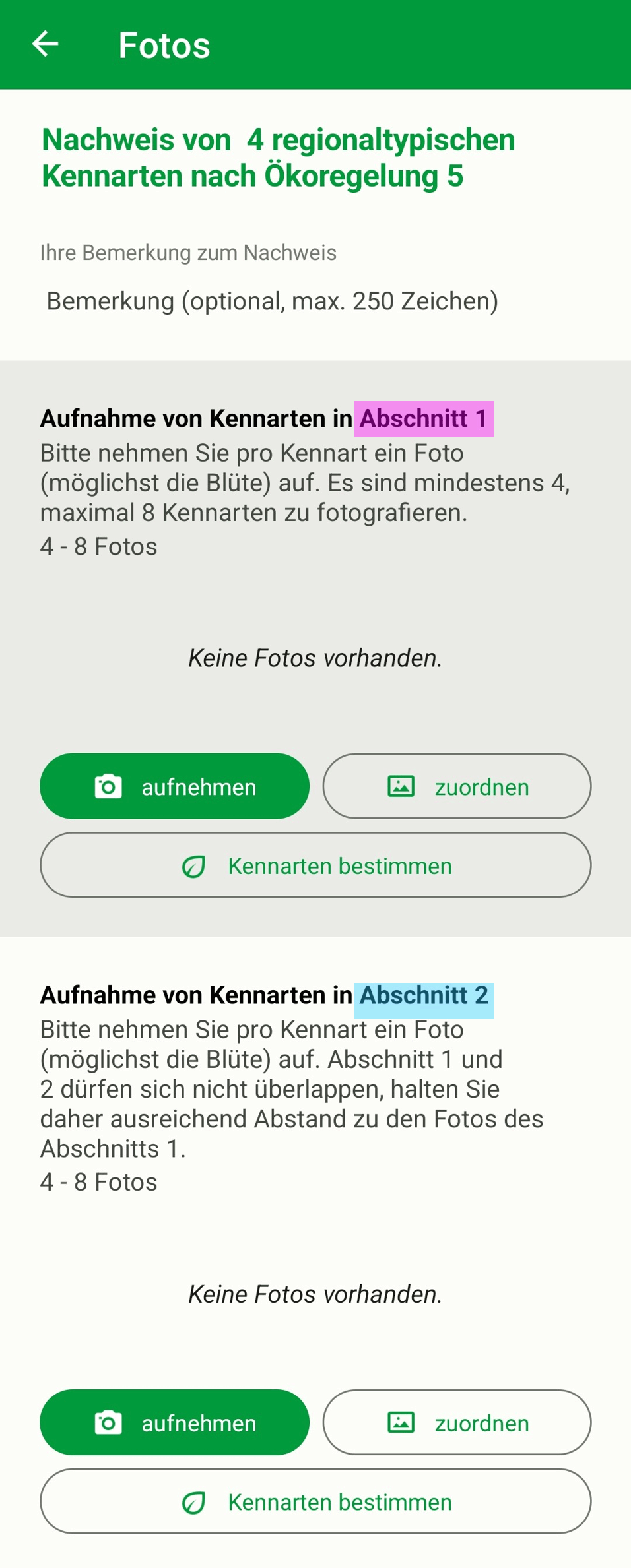Image resolution: width=631 pixels, height=1568 pixels.
Task: Tap the camera icon to photograph Abschnitt 1
Action: point(110,786)
